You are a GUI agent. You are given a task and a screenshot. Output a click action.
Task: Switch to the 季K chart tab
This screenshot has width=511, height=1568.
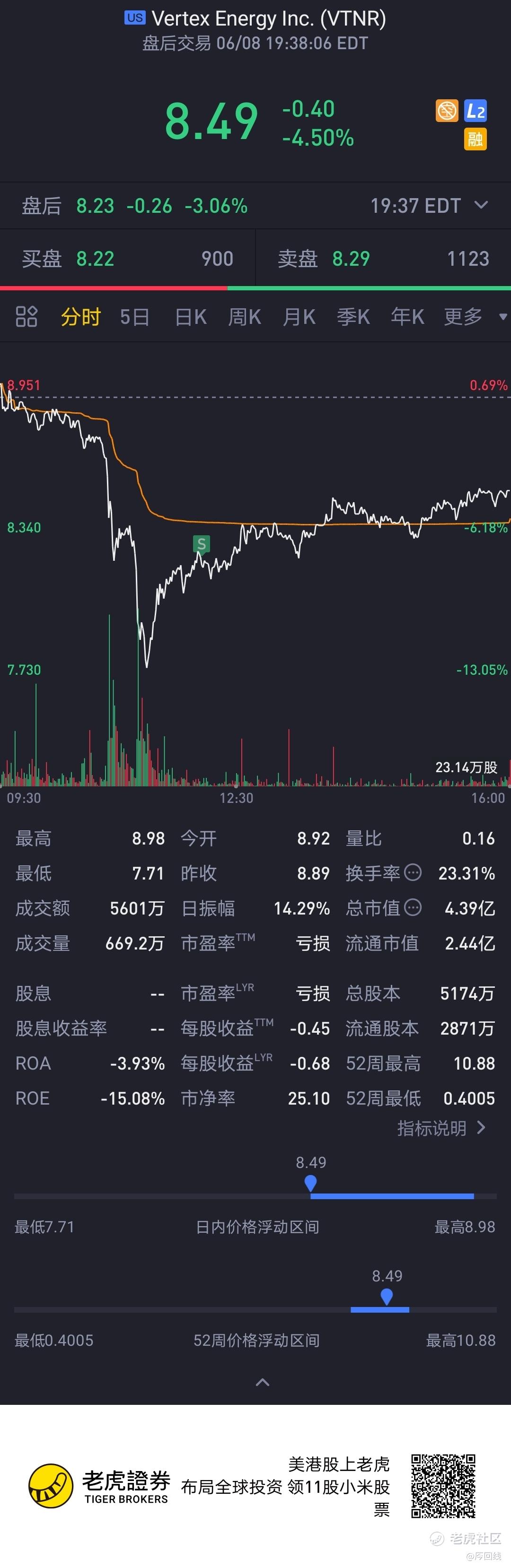tap(352, 316)
